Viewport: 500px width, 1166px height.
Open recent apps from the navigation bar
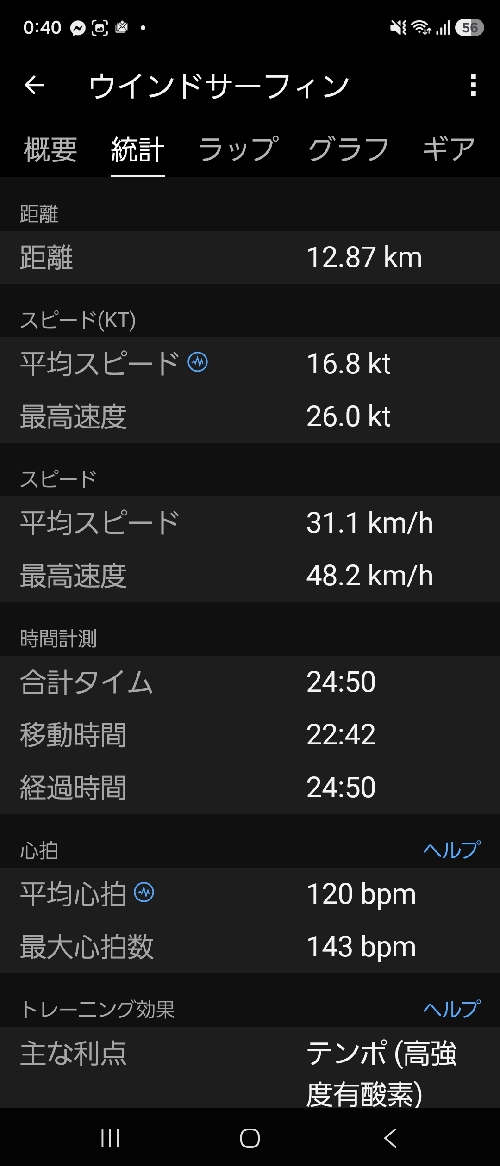point(110,1138)
